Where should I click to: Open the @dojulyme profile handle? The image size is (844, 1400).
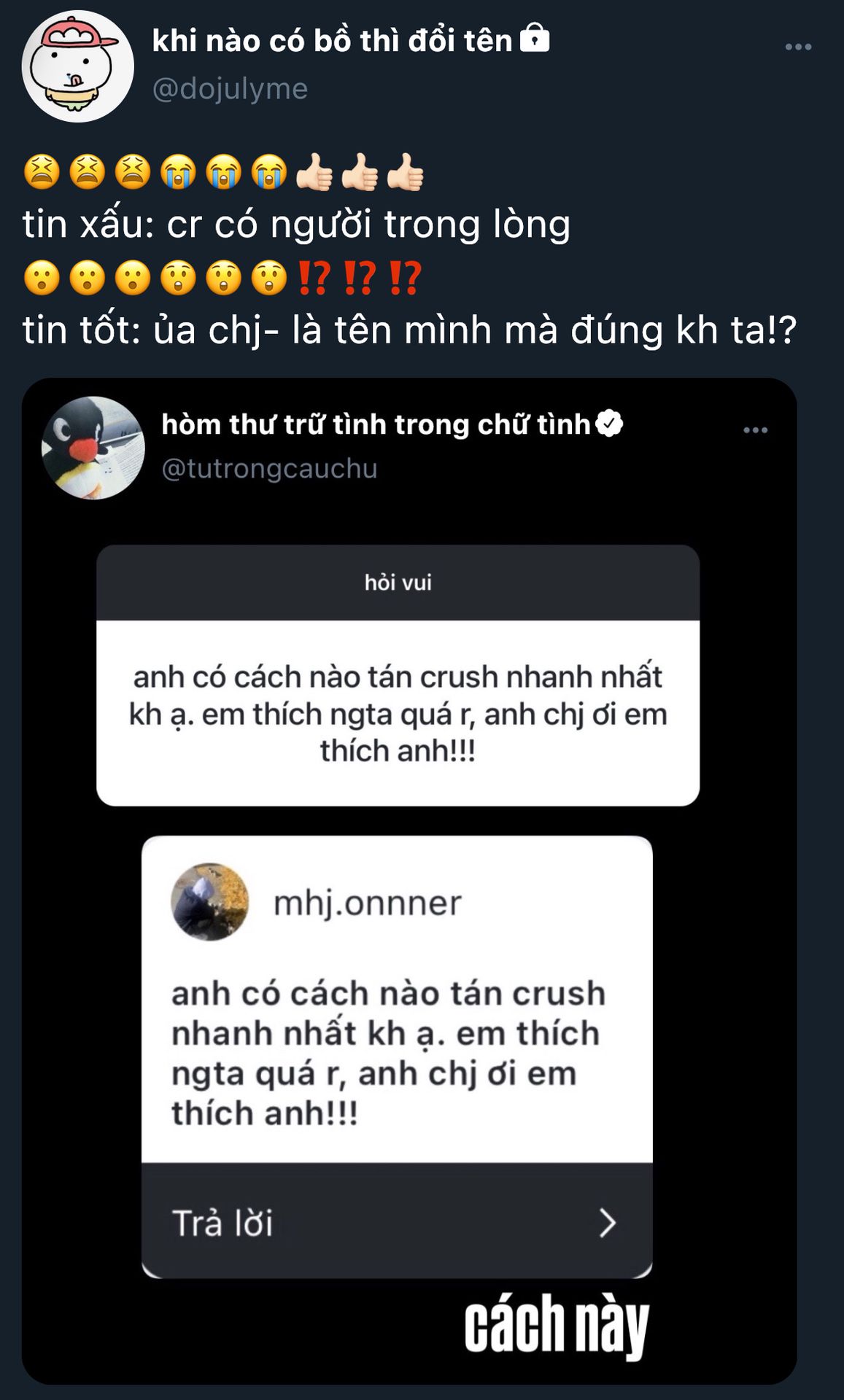point(230,88)
